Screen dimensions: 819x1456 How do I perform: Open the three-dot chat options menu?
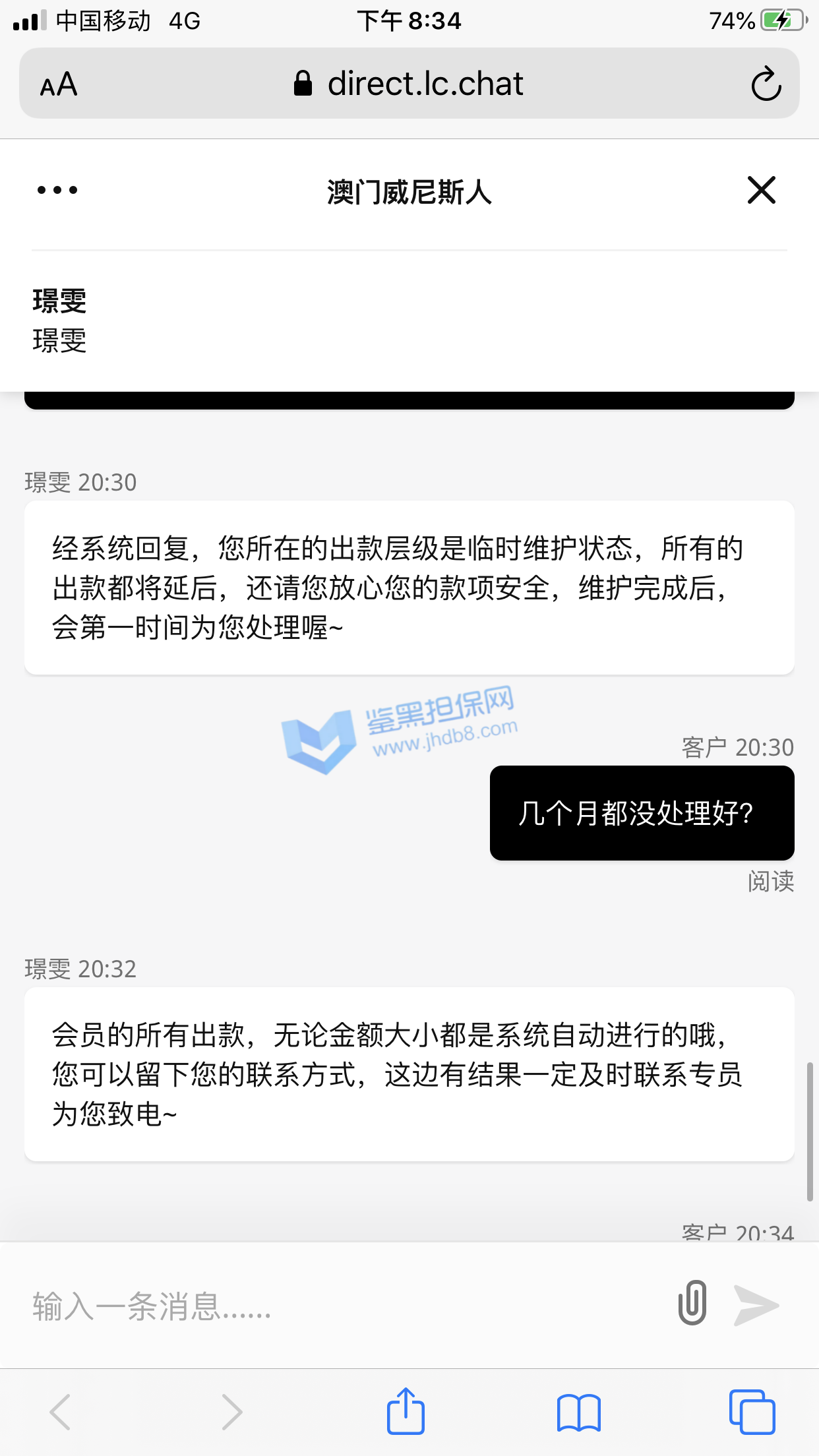tap(57, 191)
